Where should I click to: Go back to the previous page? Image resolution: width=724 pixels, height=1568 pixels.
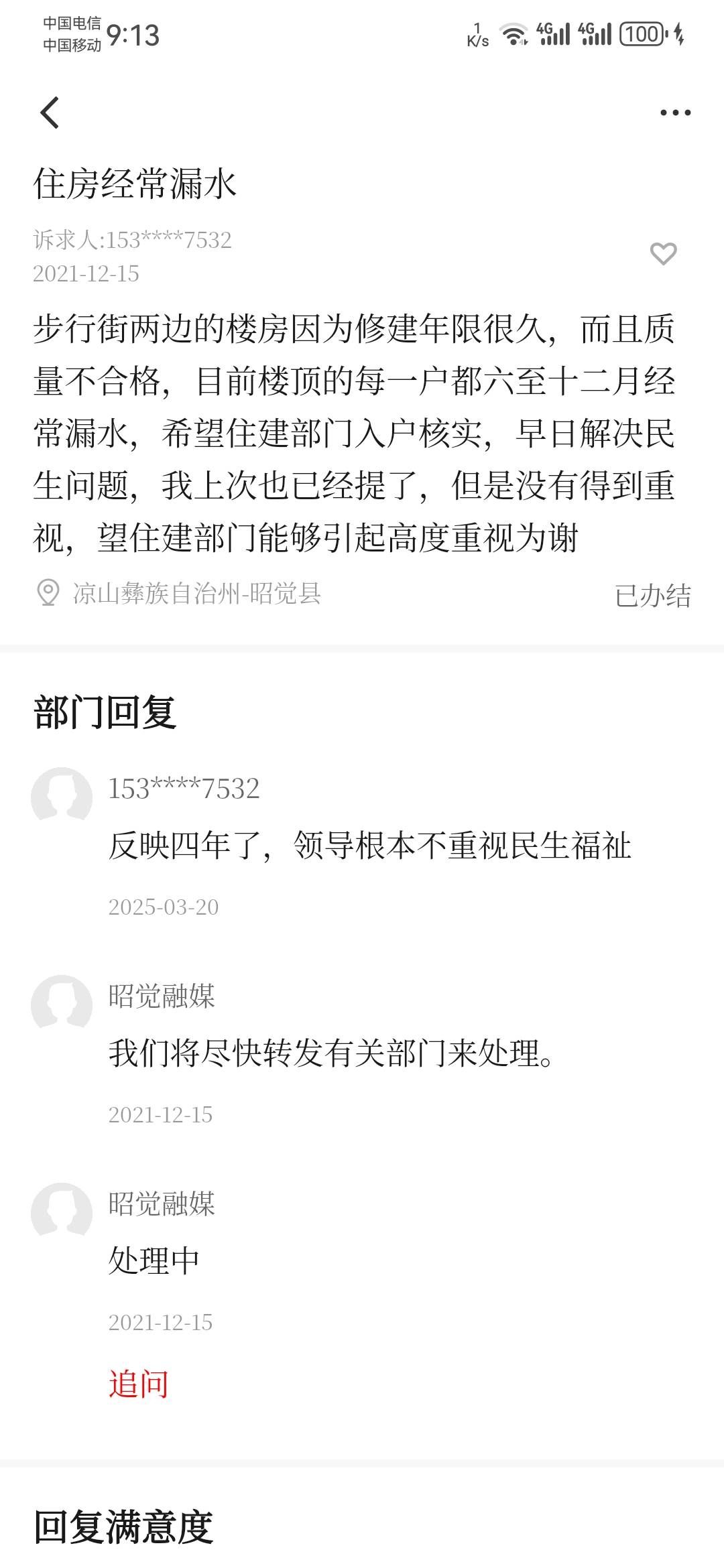point(50,113)
